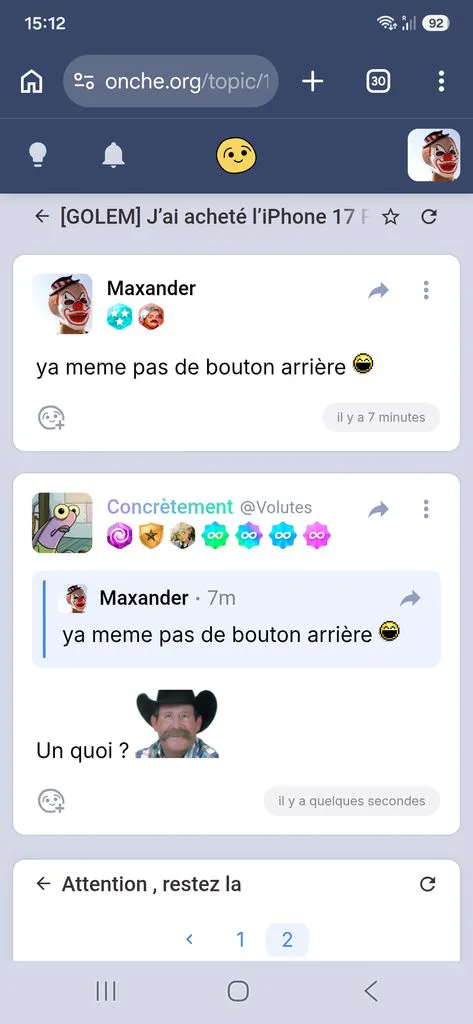
Task: Open the browser home page
Action: (x=31, y=82)
